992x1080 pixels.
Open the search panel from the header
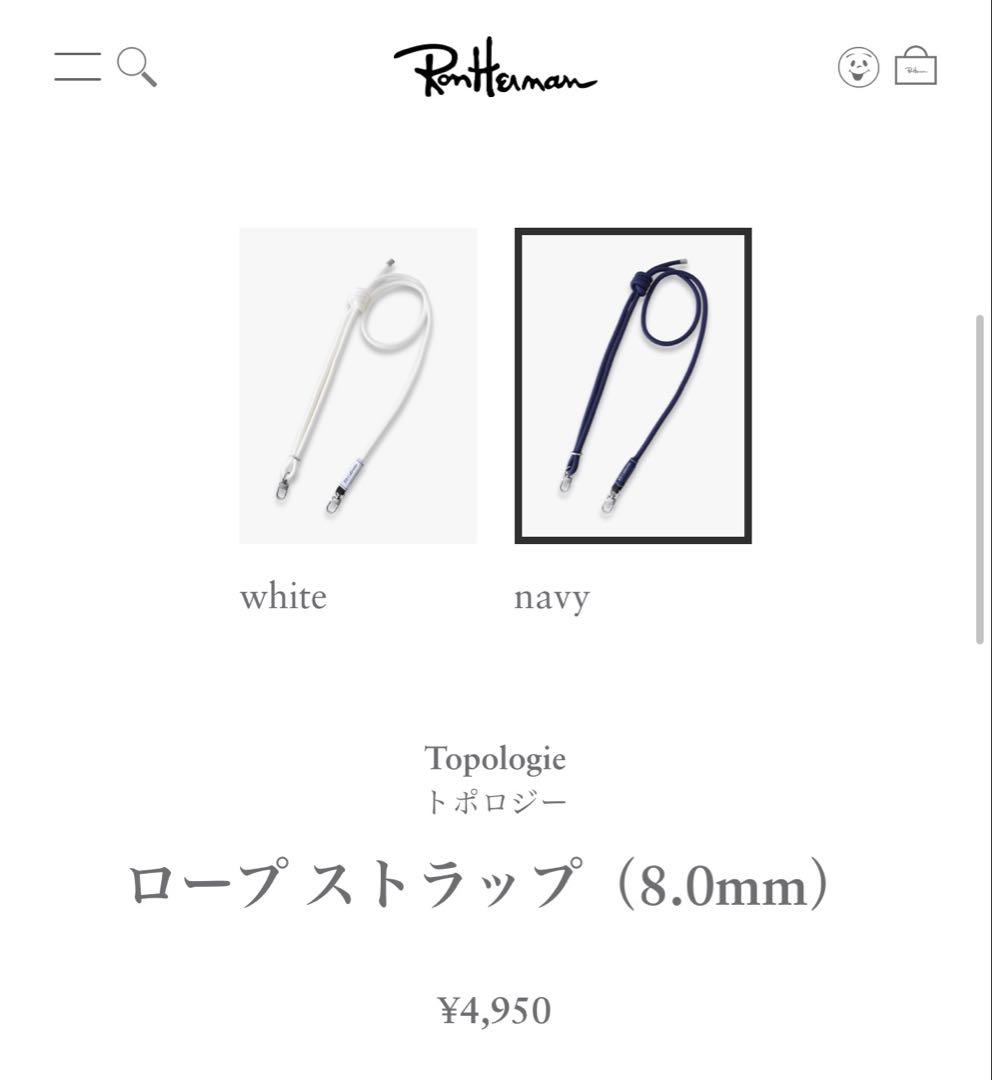[137, 68]
